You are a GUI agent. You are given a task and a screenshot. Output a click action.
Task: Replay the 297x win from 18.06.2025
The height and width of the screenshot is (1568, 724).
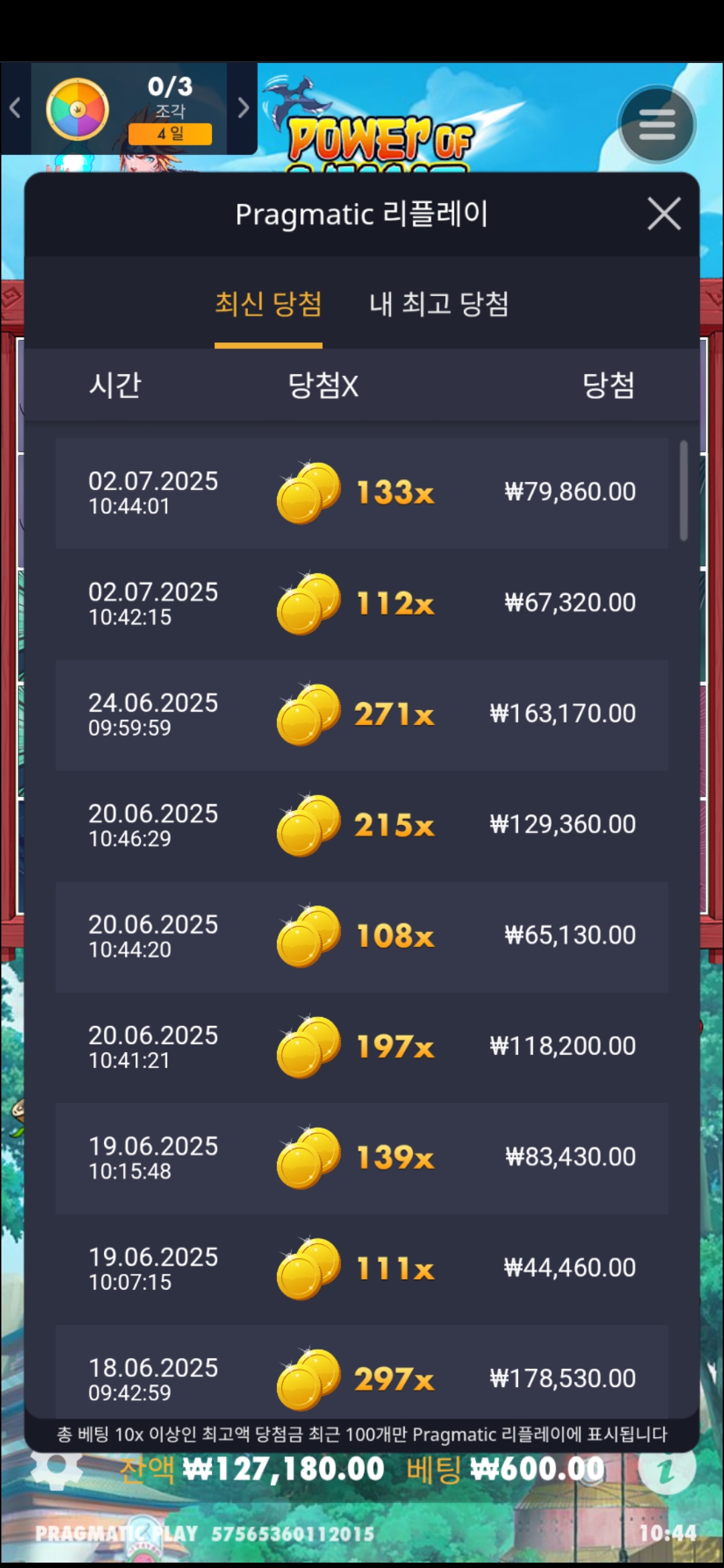(362, 1374)
